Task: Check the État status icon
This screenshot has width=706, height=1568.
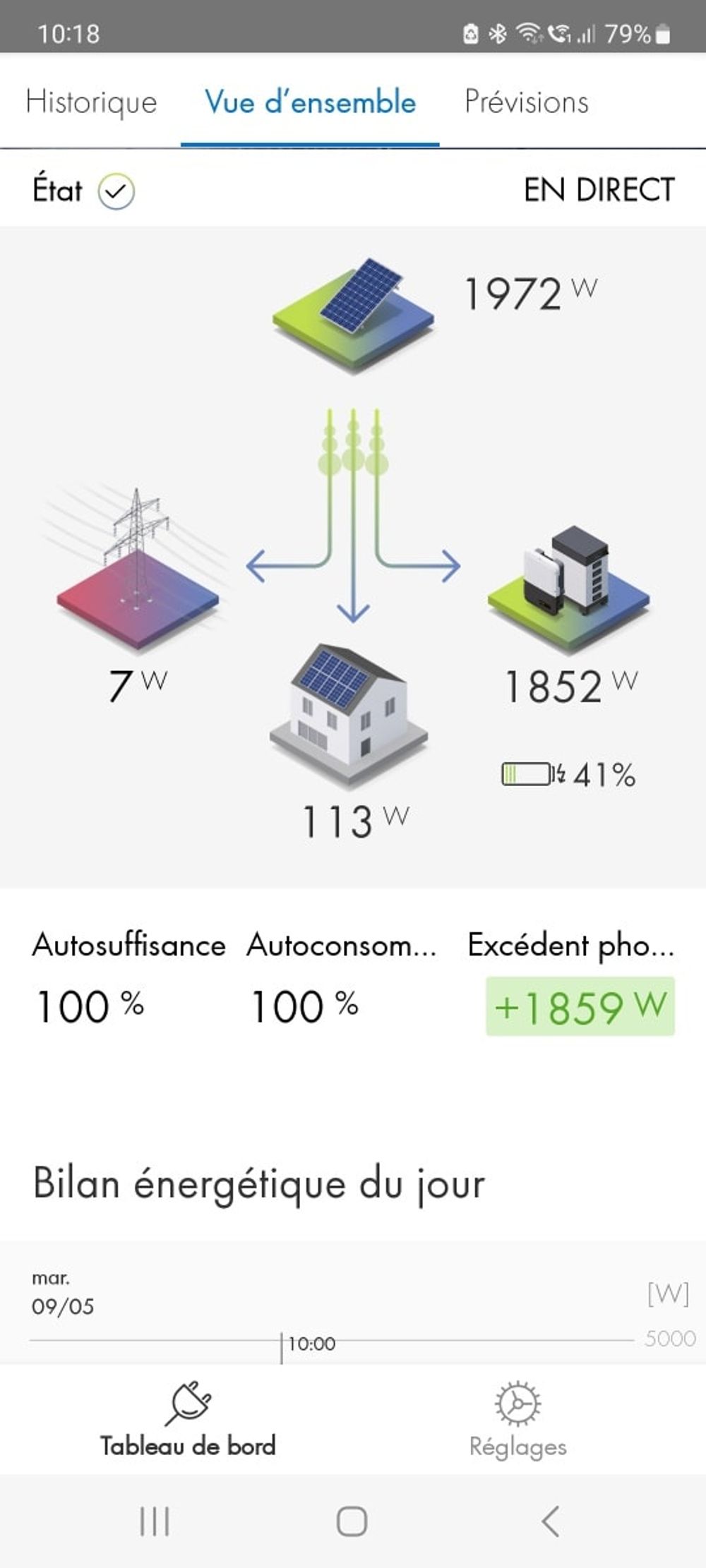Action: (x=116, y=191)
